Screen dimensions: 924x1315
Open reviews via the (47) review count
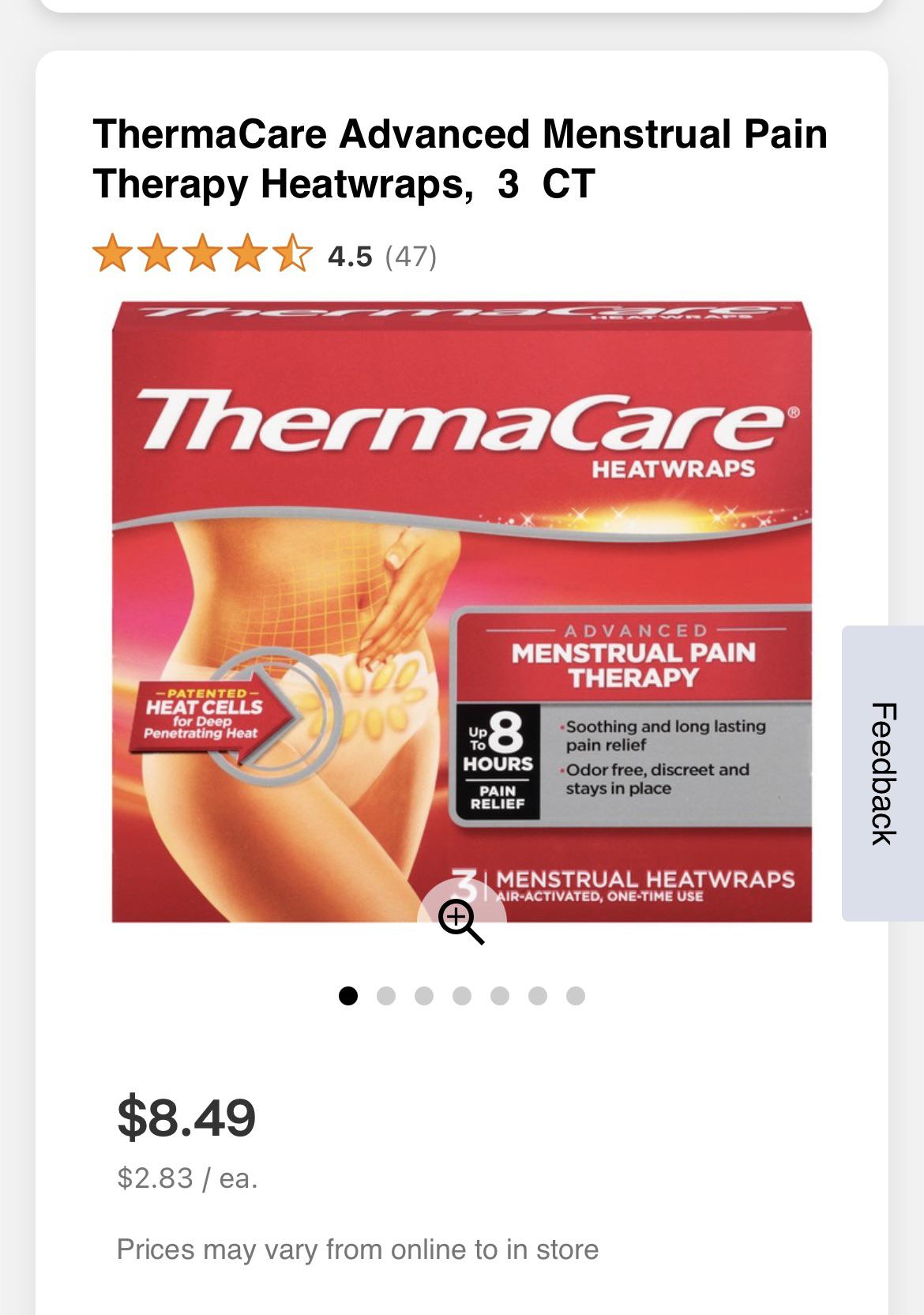coord(411,256)
